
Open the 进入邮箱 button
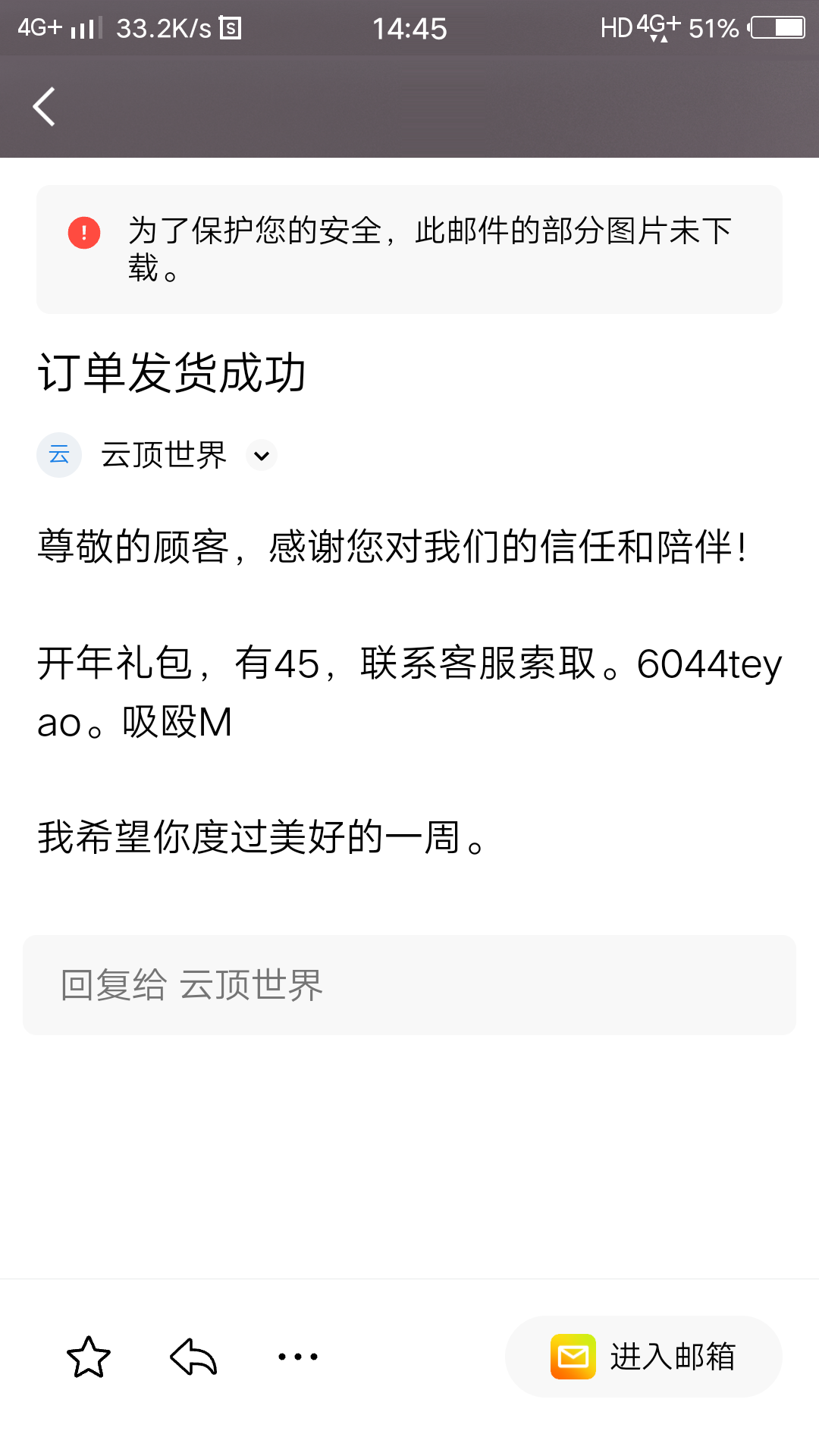[x=643, y=1357]
